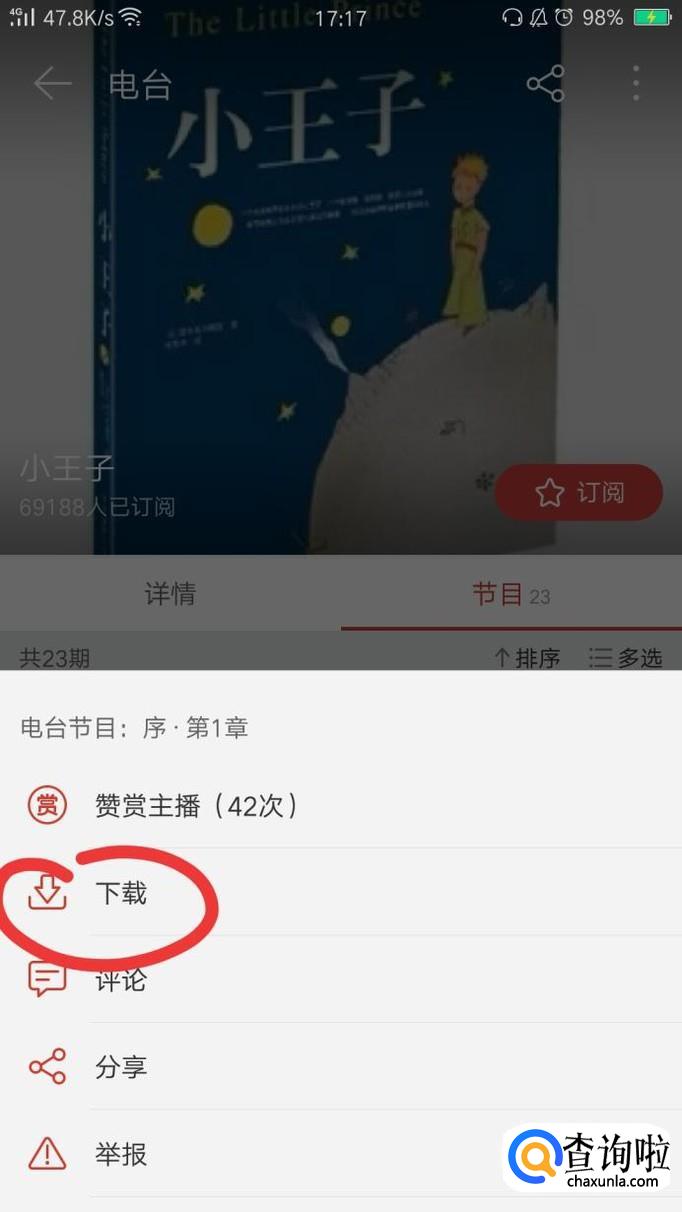This screenshot has height=1212, width=682.
Task: Subscribe with the 订阅 button
Action: point(579,492)
